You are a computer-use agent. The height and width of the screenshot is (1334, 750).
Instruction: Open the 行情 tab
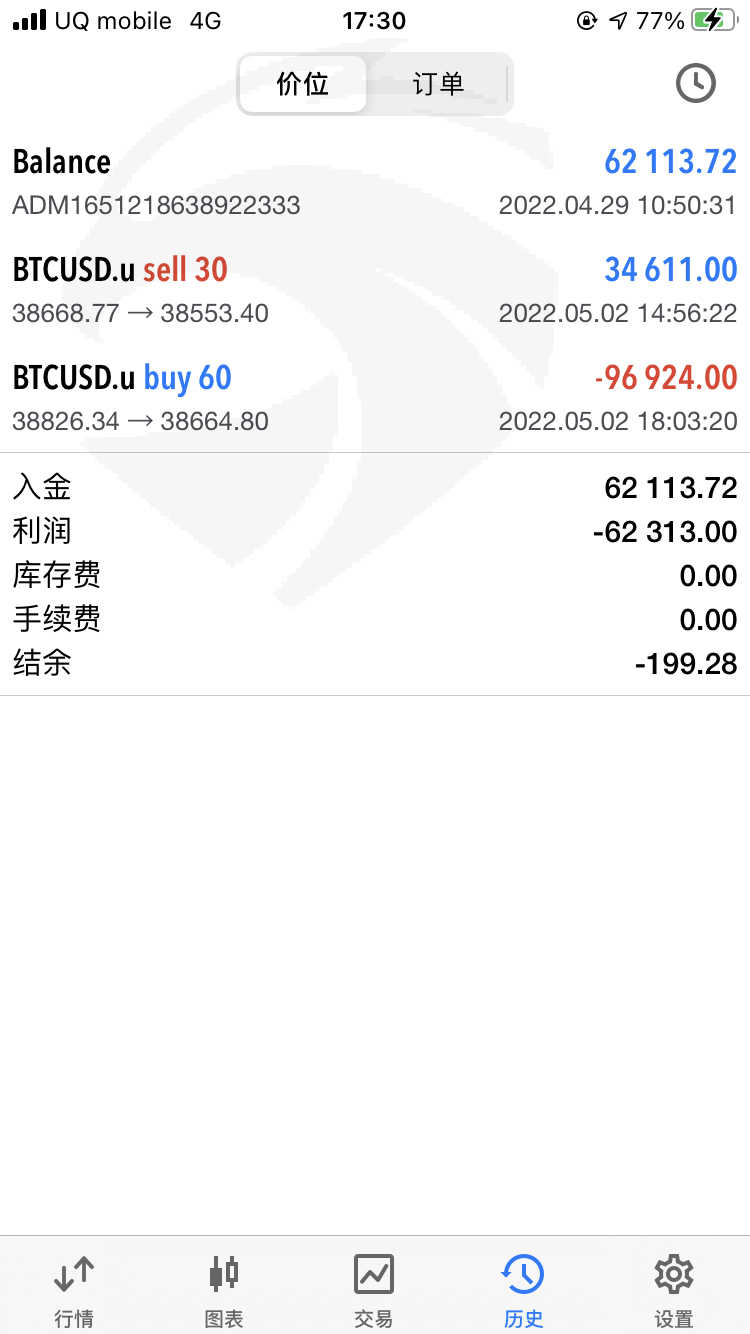point(74,1288)
